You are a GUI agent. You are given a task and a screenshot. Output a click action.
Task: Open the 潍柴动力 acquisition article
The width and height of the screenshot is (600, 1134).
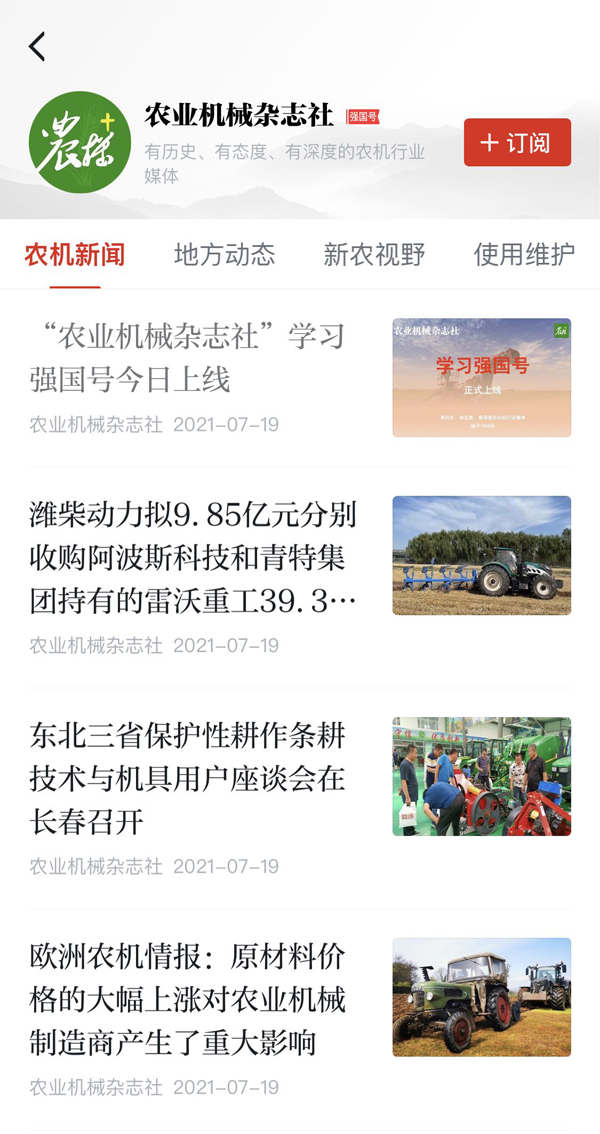pos(194,558)
